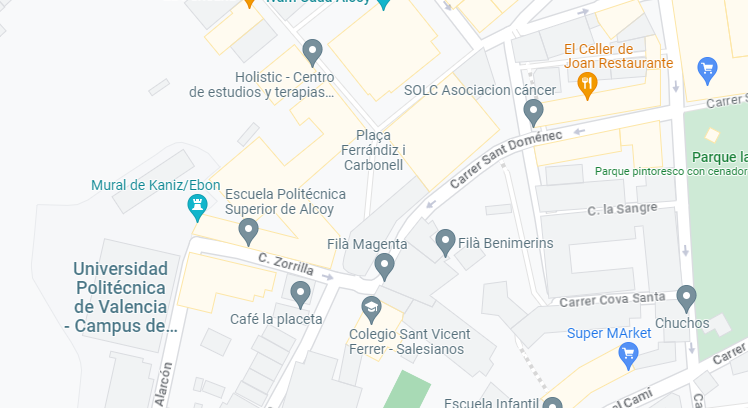This screenshot has height=408, width=748.
Task: Select El Celler de Joan Restaurante marker
Action: (x=588, y=85)
